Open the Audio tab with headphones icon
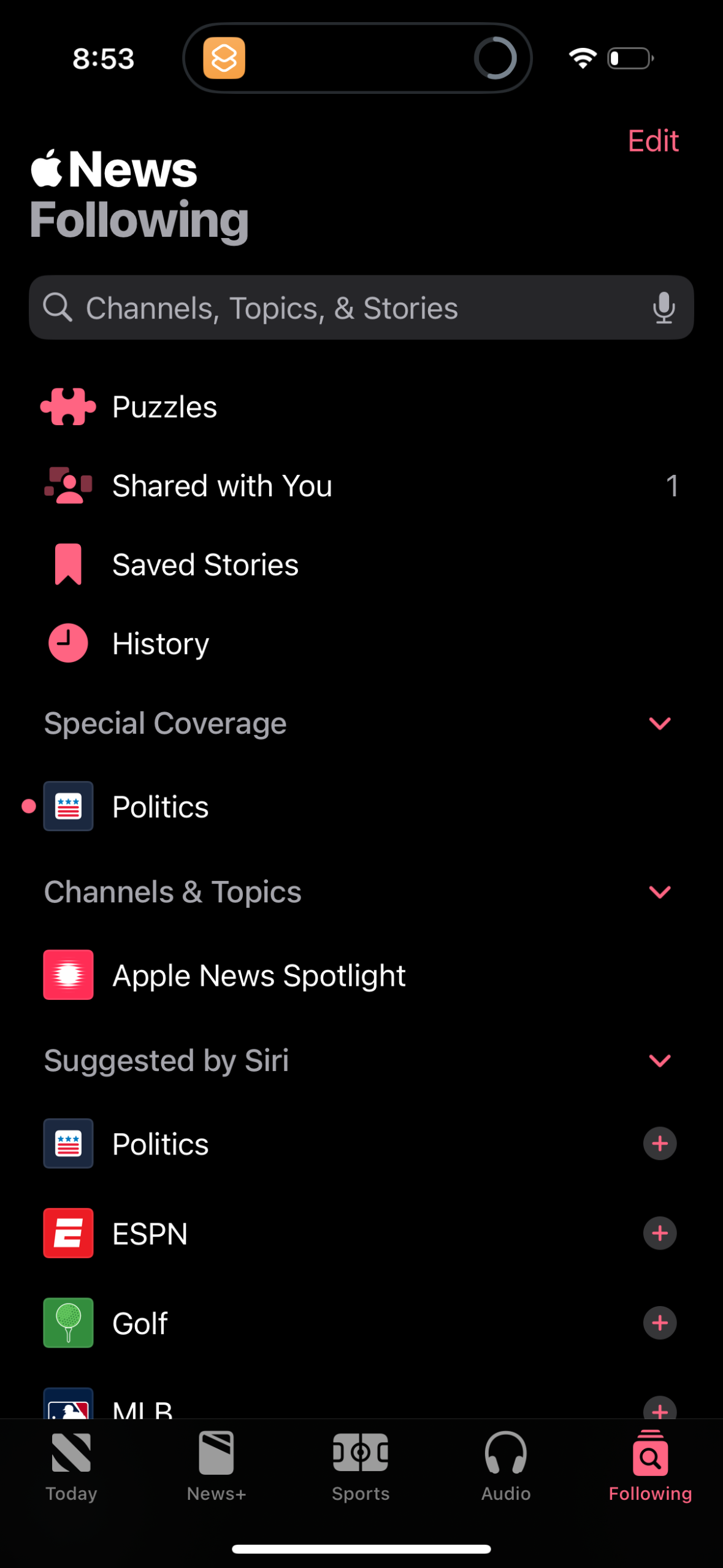 click(505, 1472)
